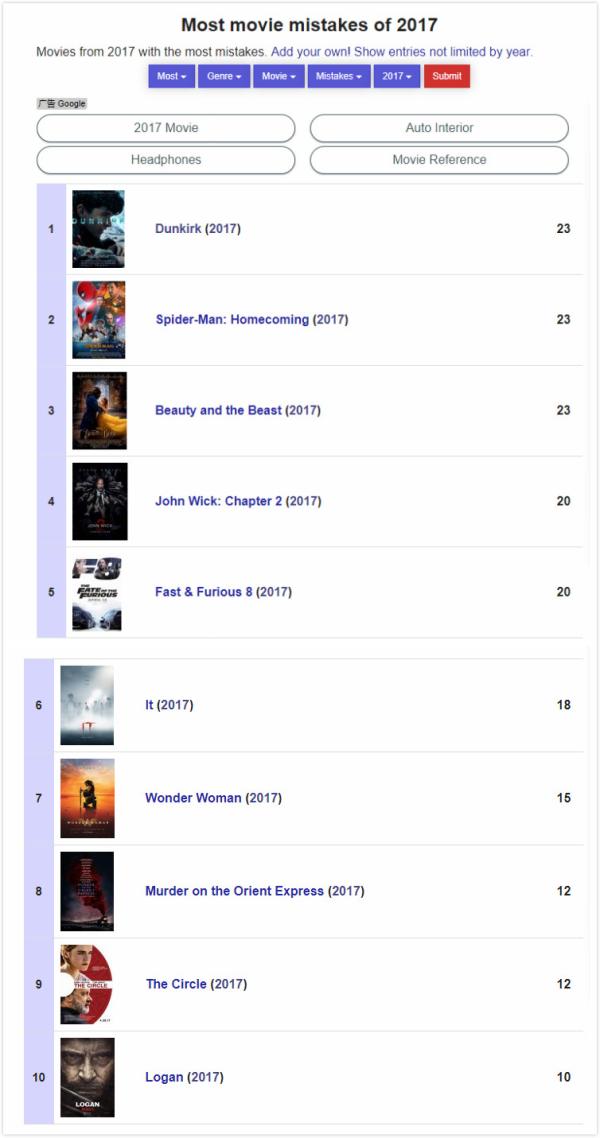Go to John Wick: Chapter 2 page
The width and height of the screenshot is (600, 1138).
pyautogui.click(x=219, y=501)
